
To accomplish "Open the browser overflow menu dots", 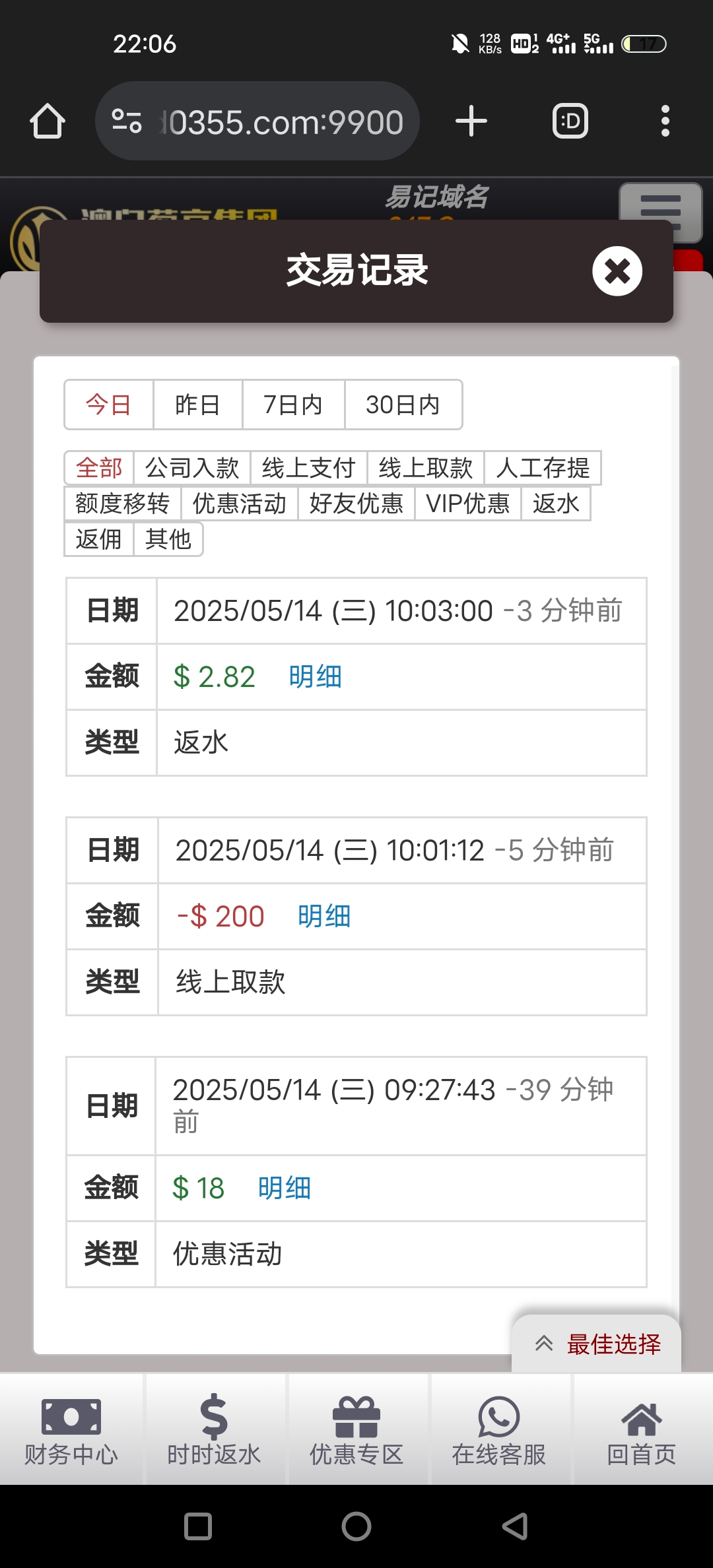I will pos(665,121).
